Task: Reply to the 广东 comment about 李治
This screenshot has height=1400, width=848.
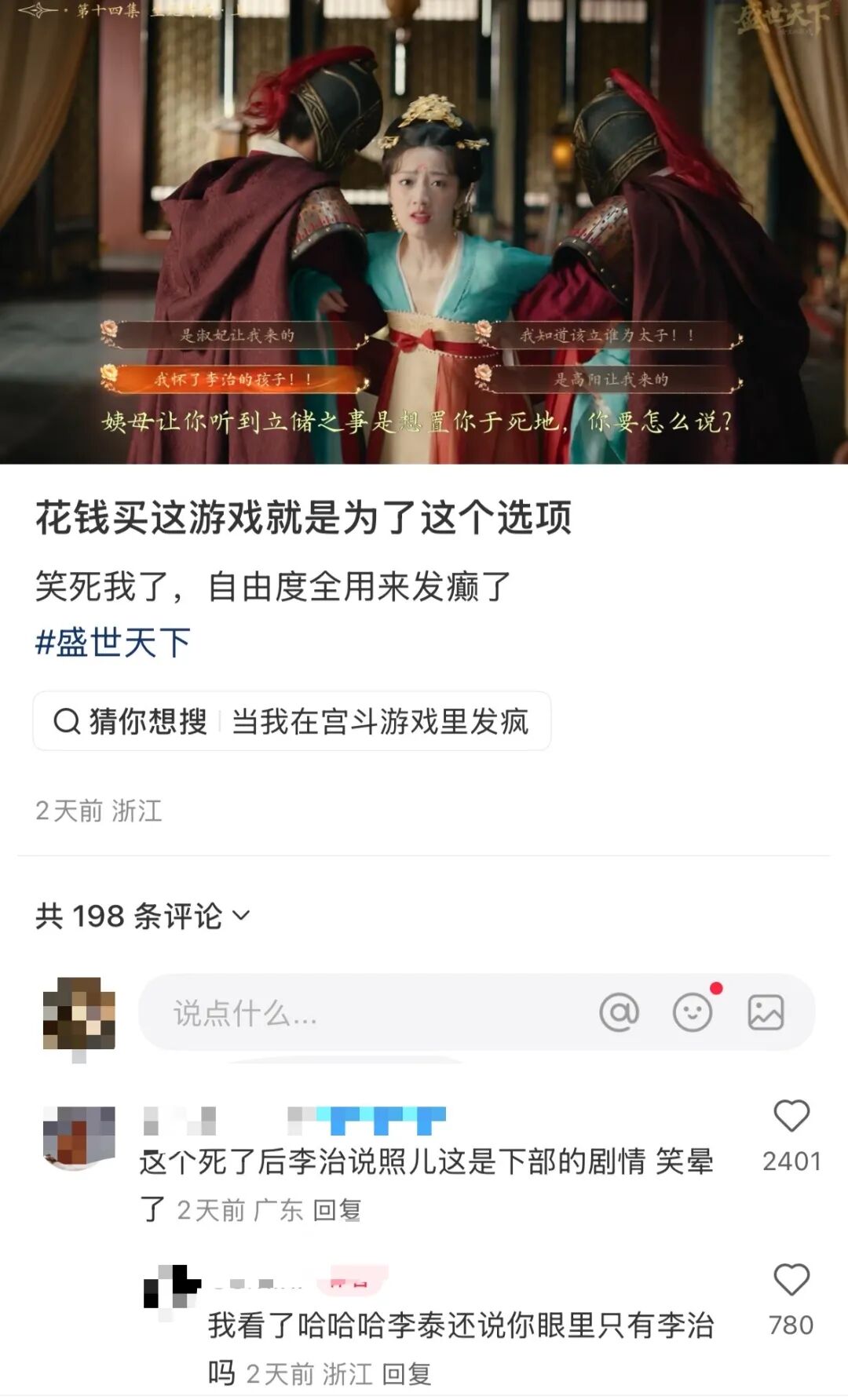Action: [x=337, y=1210]
